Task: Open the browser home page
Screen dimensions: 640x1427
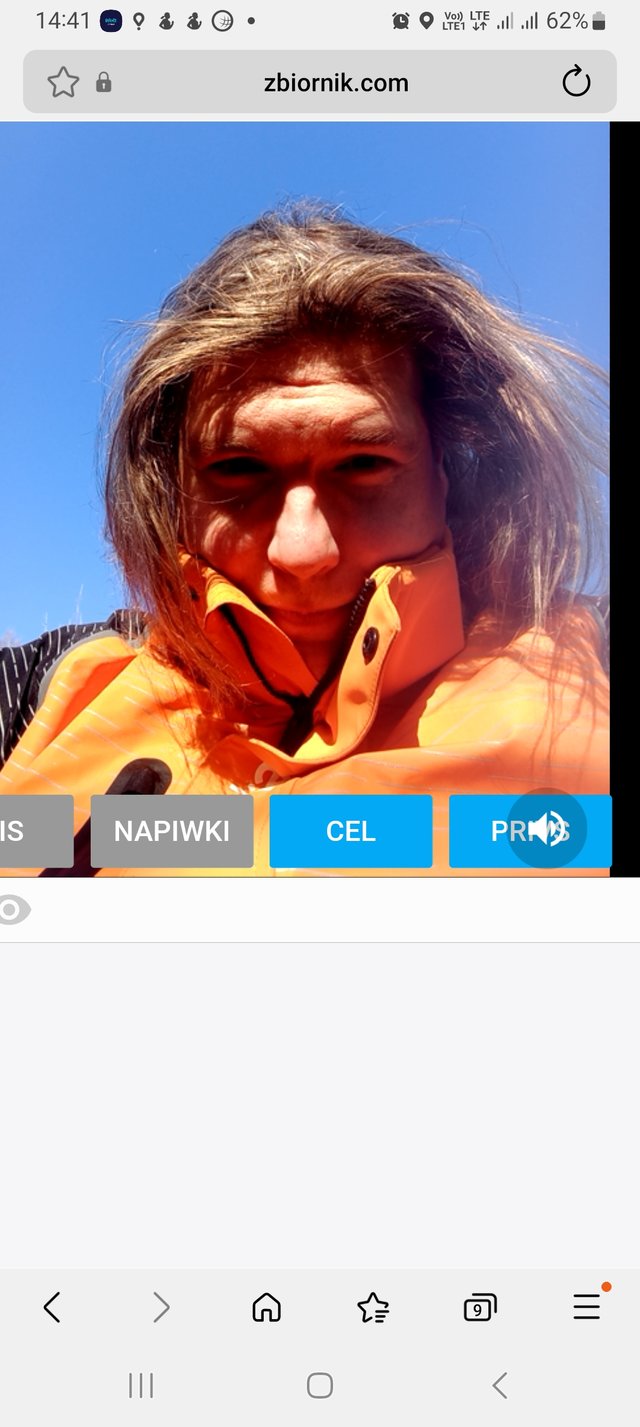Action: [266, 1307]
